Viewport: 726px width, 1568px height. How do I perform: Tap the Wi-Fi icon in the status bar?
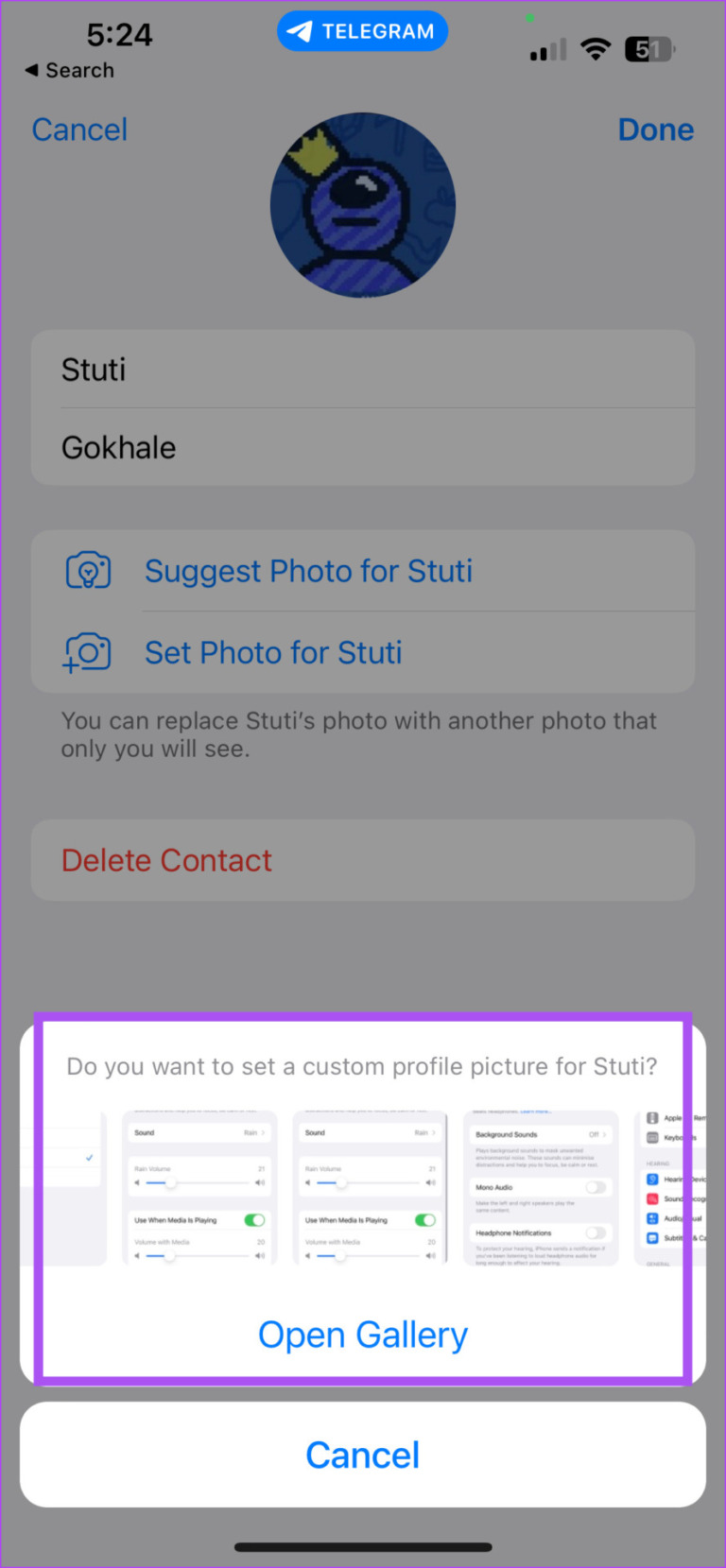point(596,48)
